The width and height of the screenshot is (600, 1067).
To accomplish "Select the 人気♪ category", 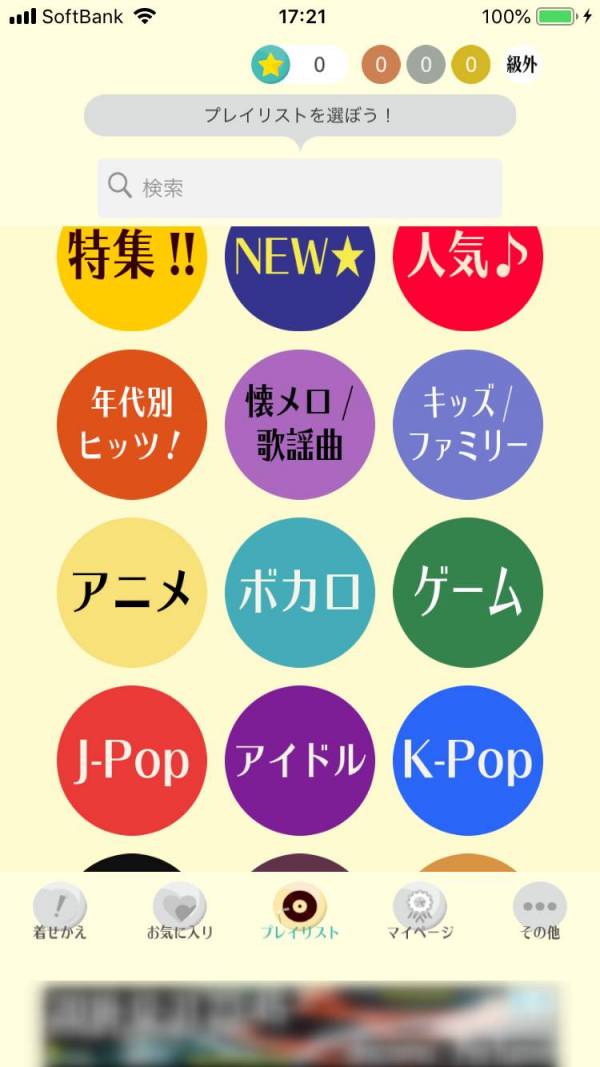I will 468,270.
